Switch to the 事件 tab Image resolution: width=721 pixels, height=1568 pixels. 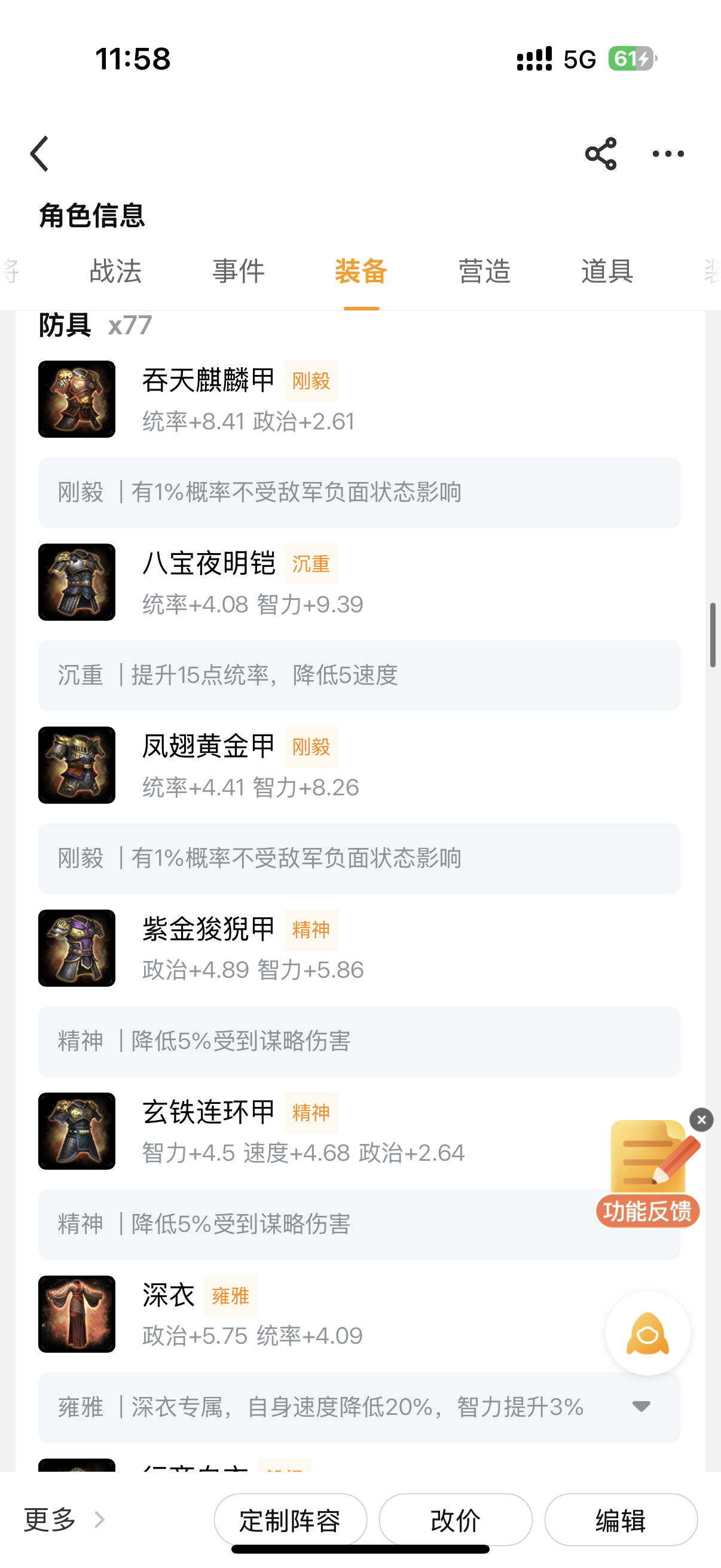239,271
